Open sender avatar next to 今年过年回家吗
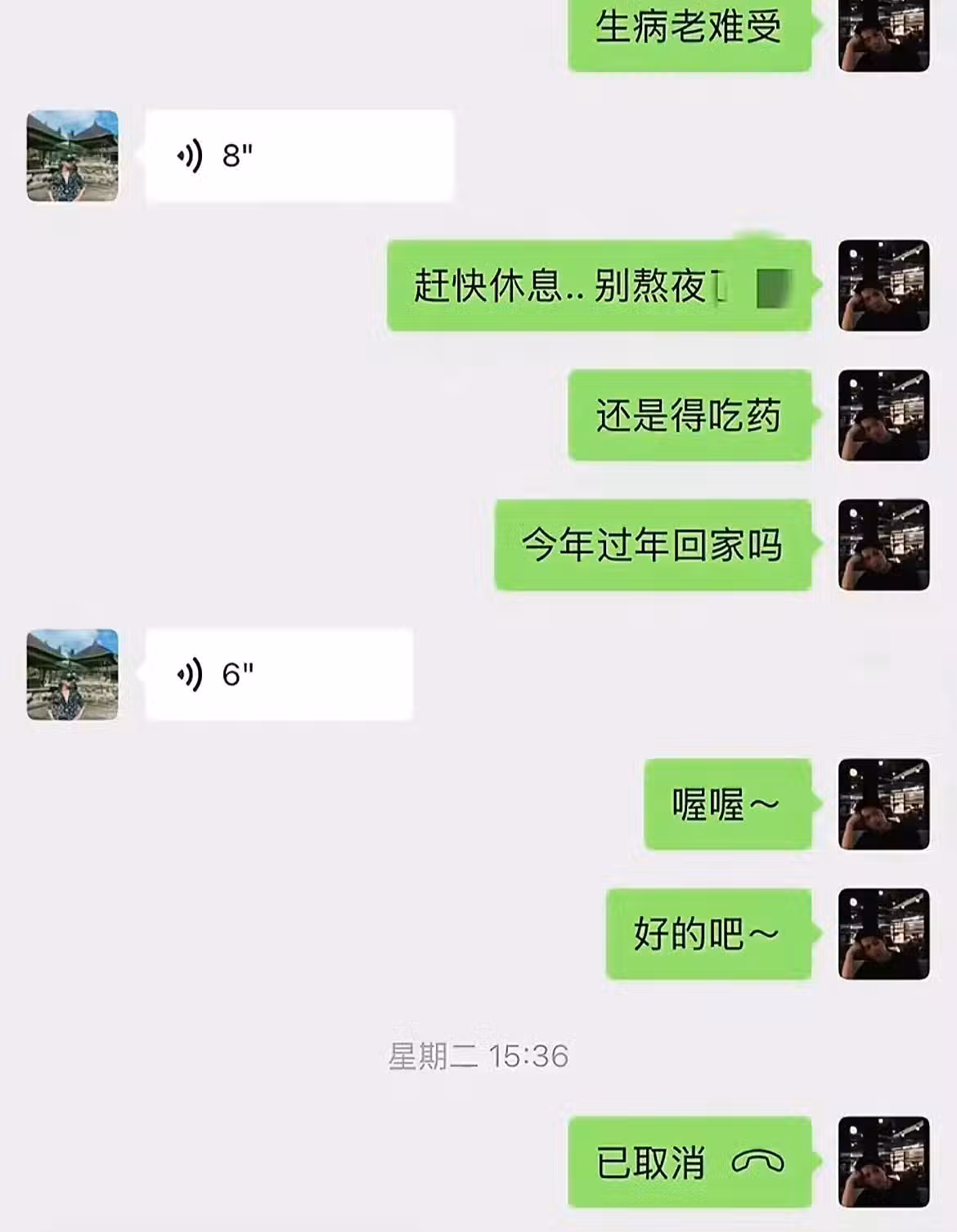The height and width of the screenshot is (1232, 957). (883, 545)
